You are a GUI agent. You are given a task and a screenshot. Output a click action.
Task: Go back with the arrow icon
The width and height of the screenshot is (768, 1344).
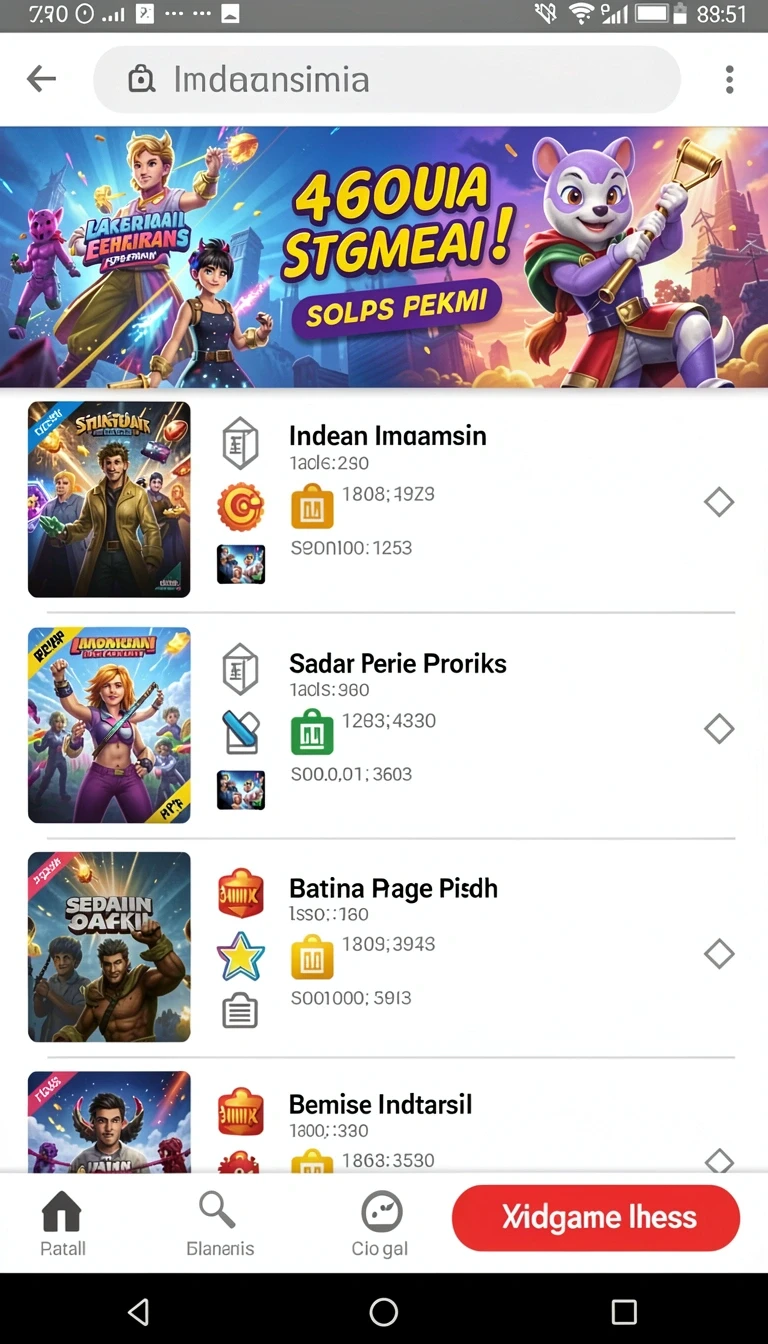[x=41, y=78]
